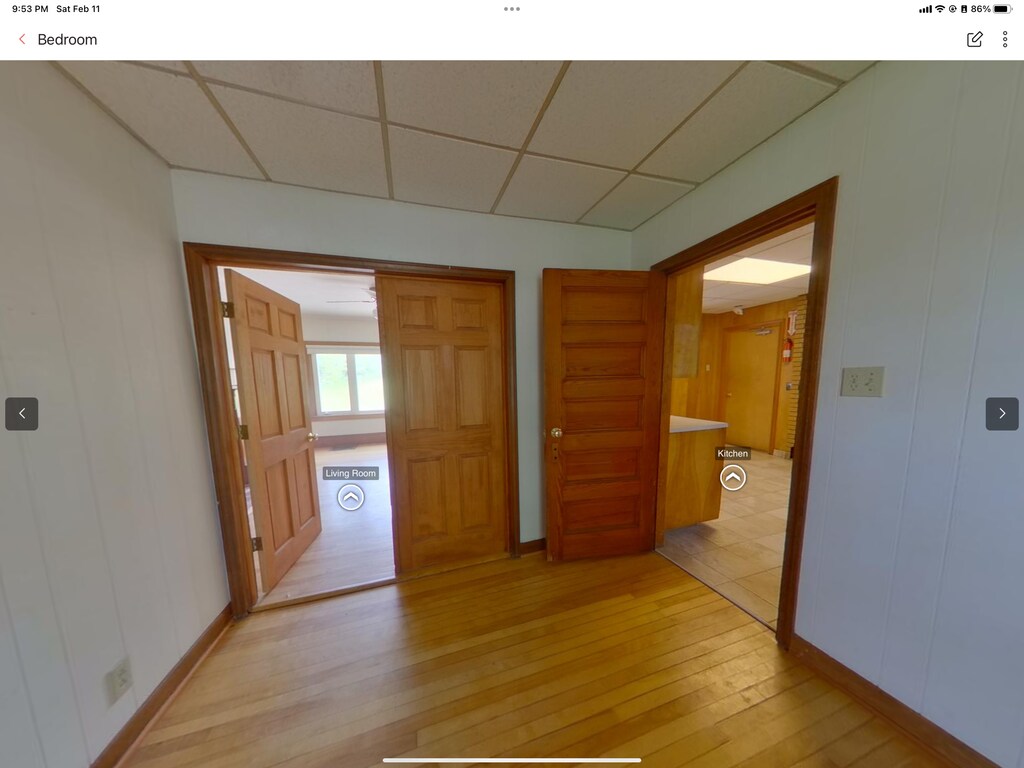
Task: Go back from the Bedroom view
Action: click(22, 39)
